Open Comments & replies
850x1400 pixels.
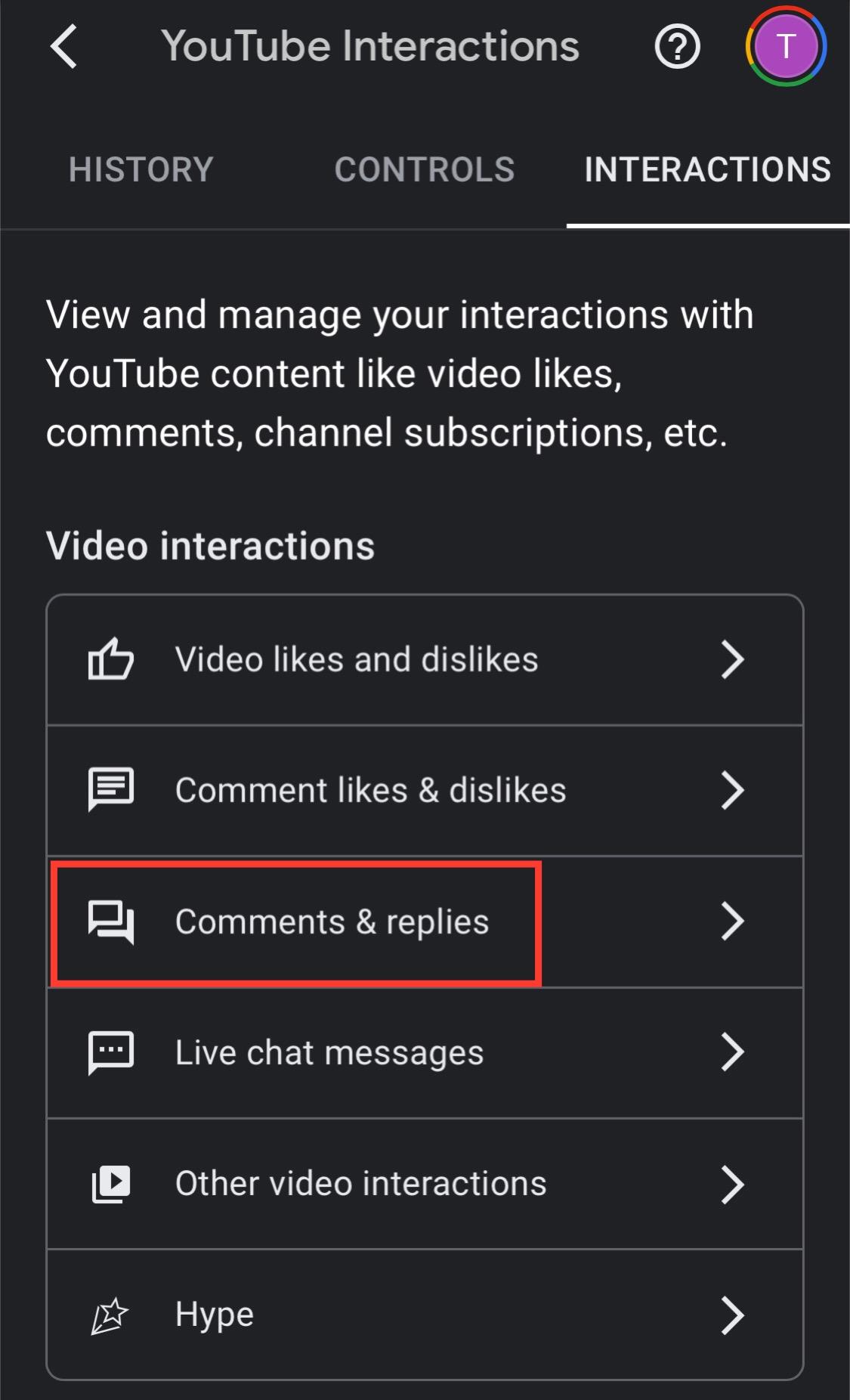coord(425,921)
